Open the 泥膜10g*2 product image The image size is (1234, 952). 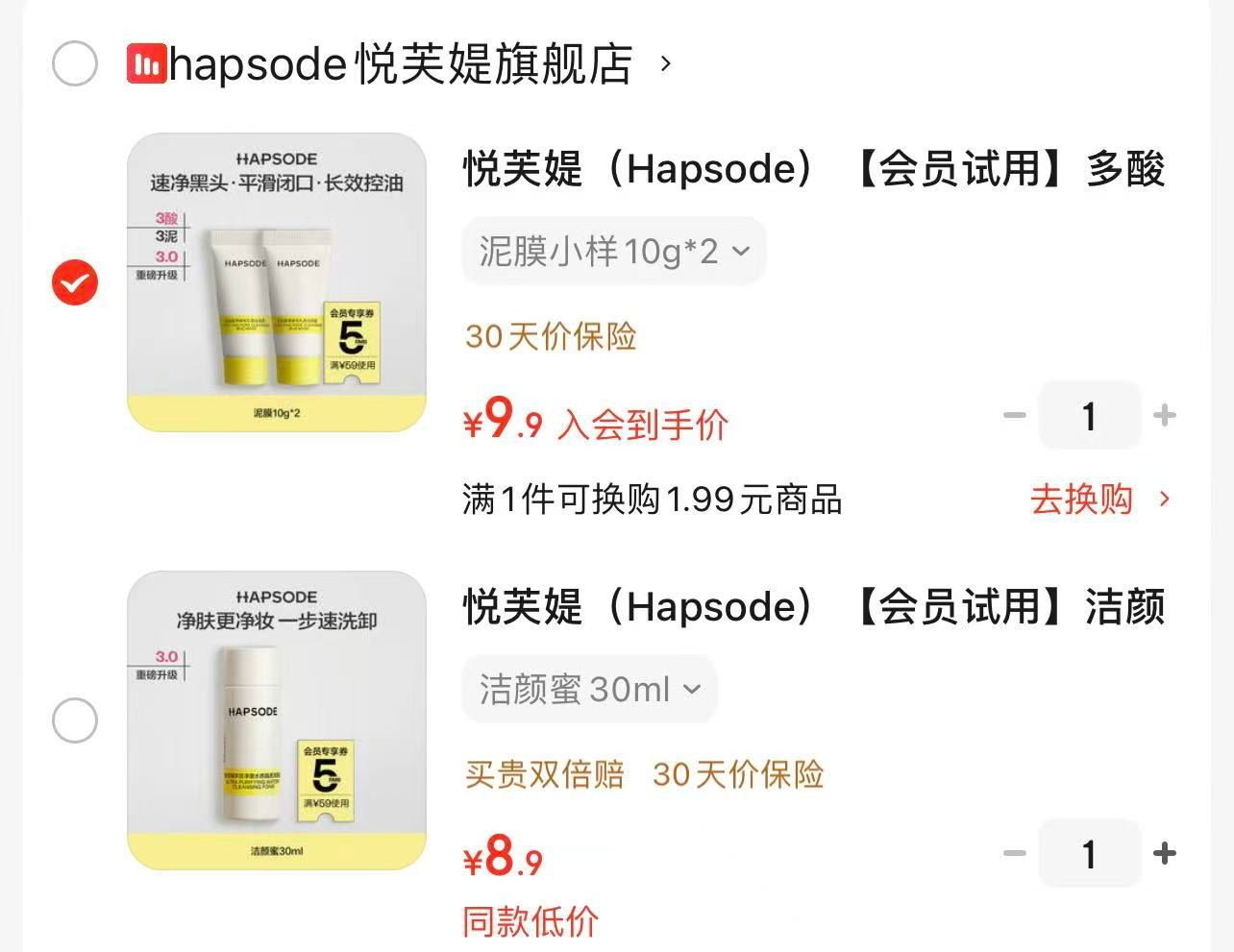coord(277,282)
